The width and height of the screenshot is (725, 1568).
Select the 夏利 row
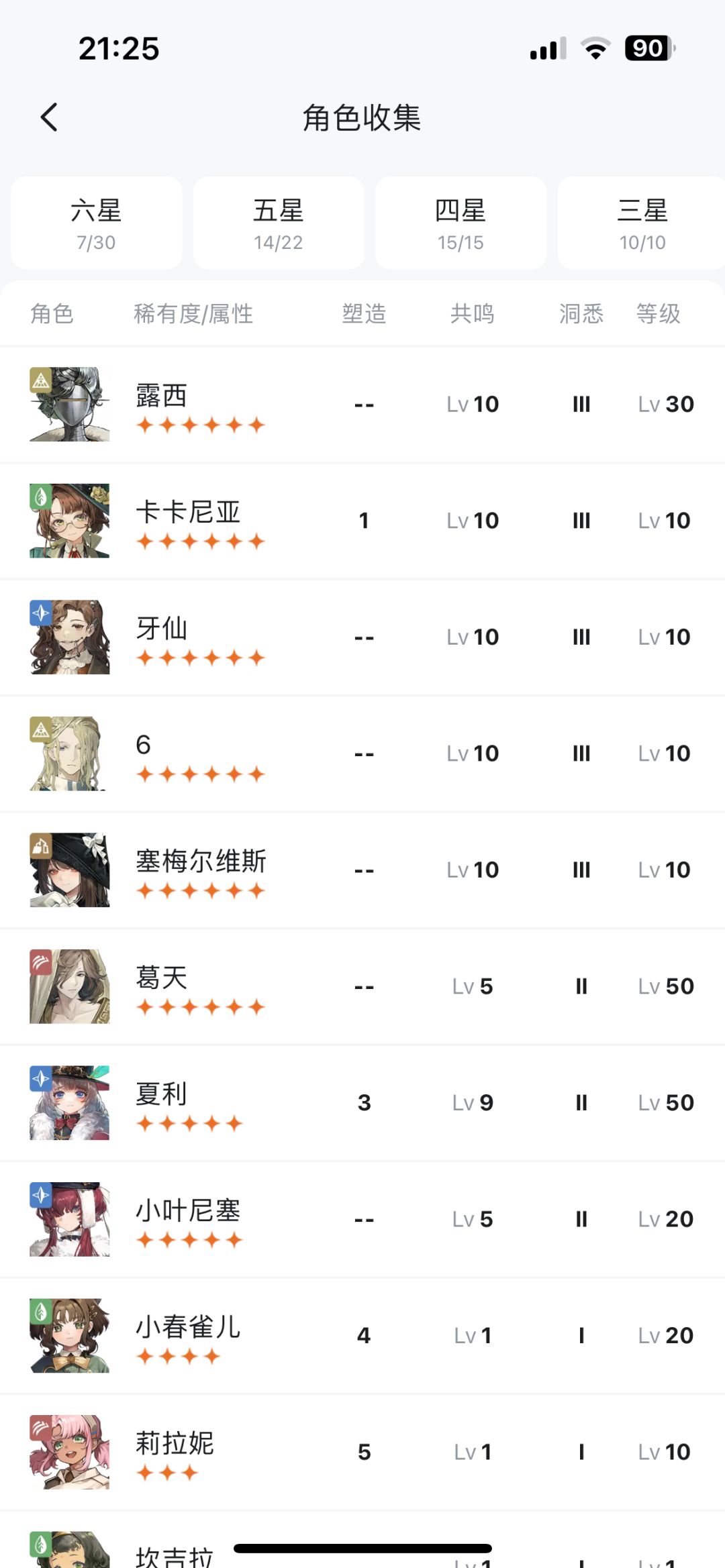[362, 1103]
